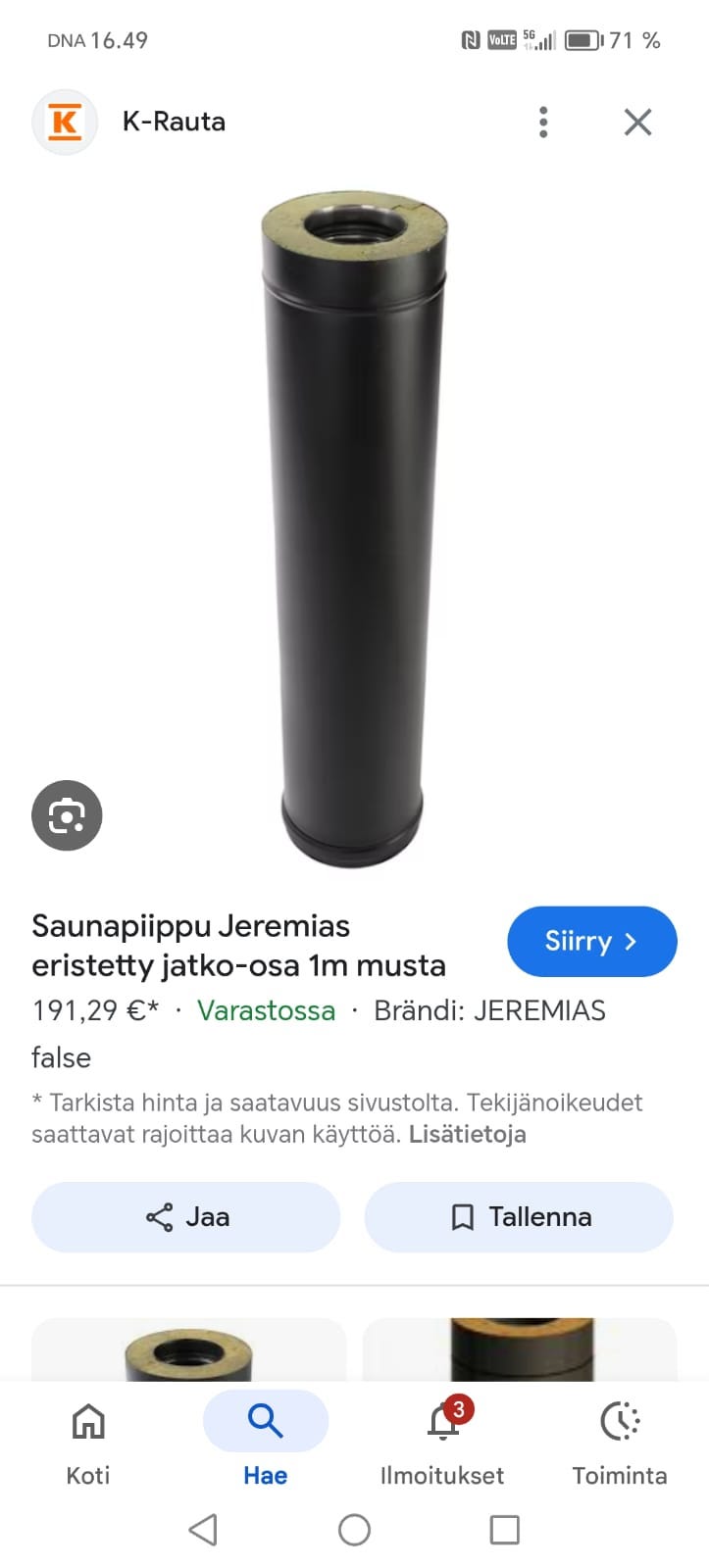
Task: Open the left related chimney pipe image
Action: pyautogui.click(x=188, y=1350)
